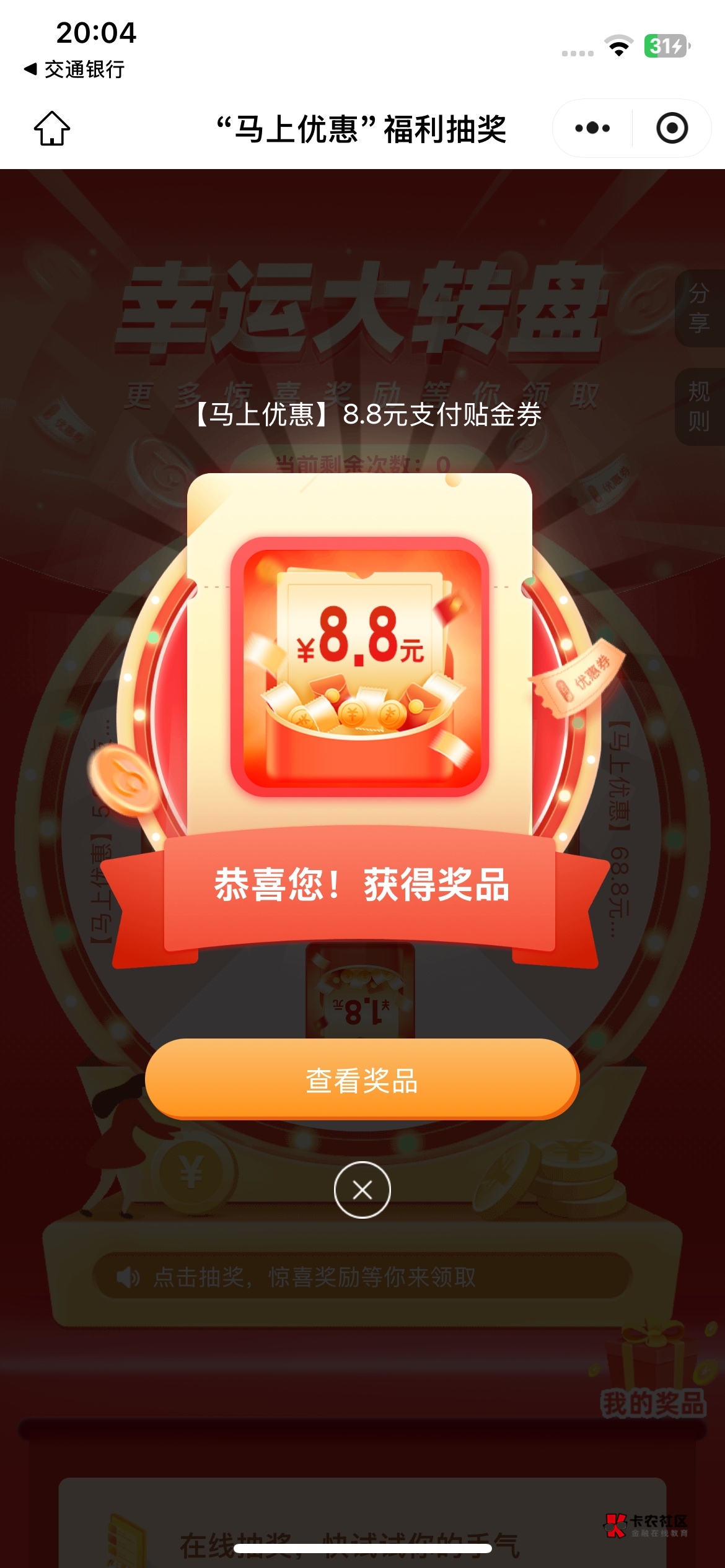Return to 交通银行 app

[75, 69]
